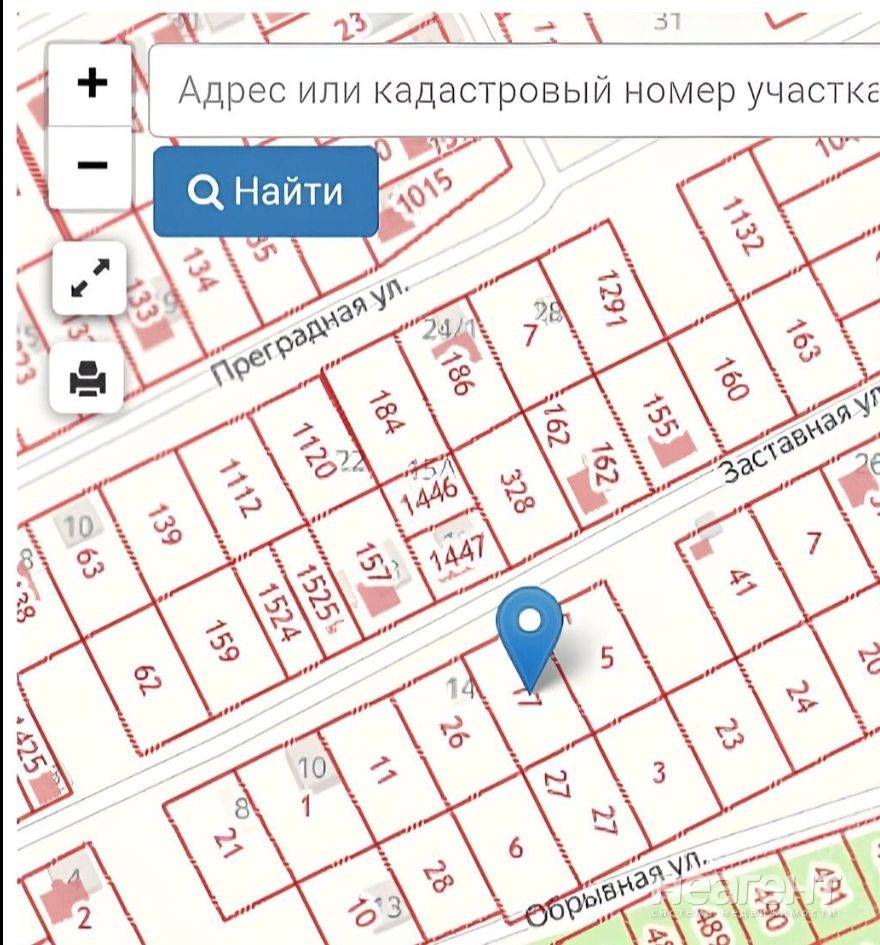The image size is (880, 945).
Task: Expand the map to fullscreen
Action: coord(89,278)
